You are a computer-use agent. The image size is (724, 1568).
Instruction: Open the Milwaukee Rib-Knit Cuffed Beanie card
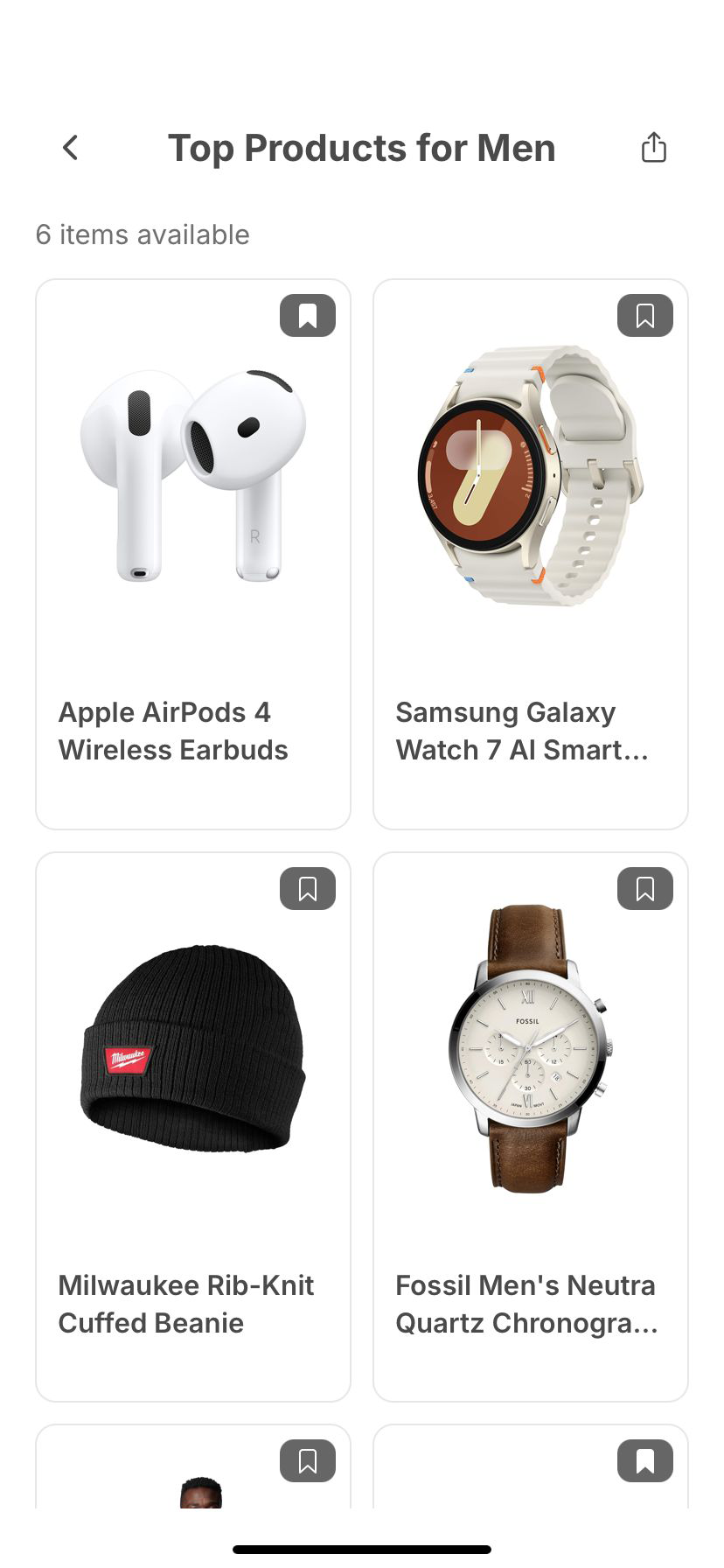tap(193, 1129)
